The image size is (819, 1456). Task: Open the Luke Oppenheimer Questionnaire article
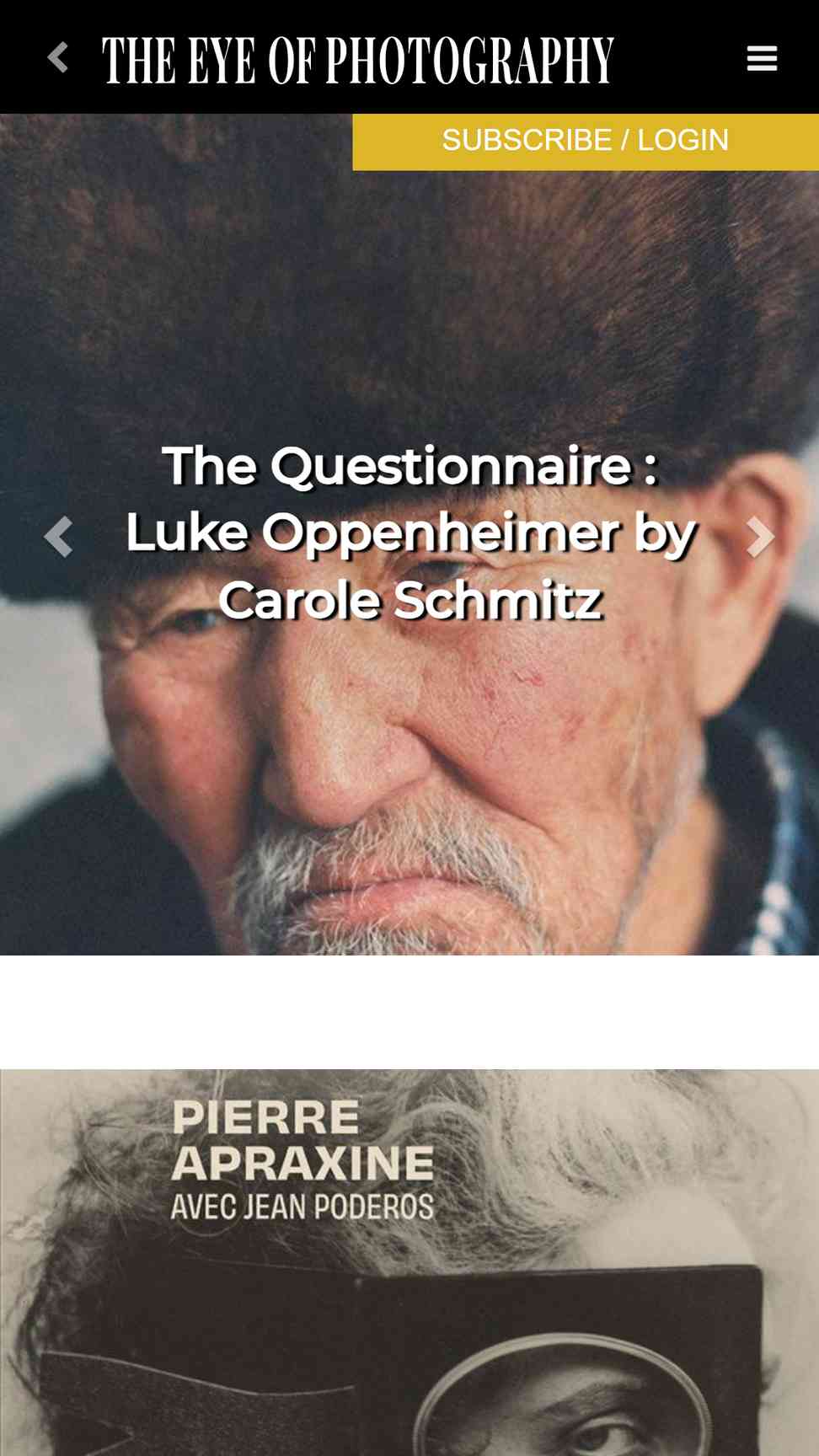(410, 533)
